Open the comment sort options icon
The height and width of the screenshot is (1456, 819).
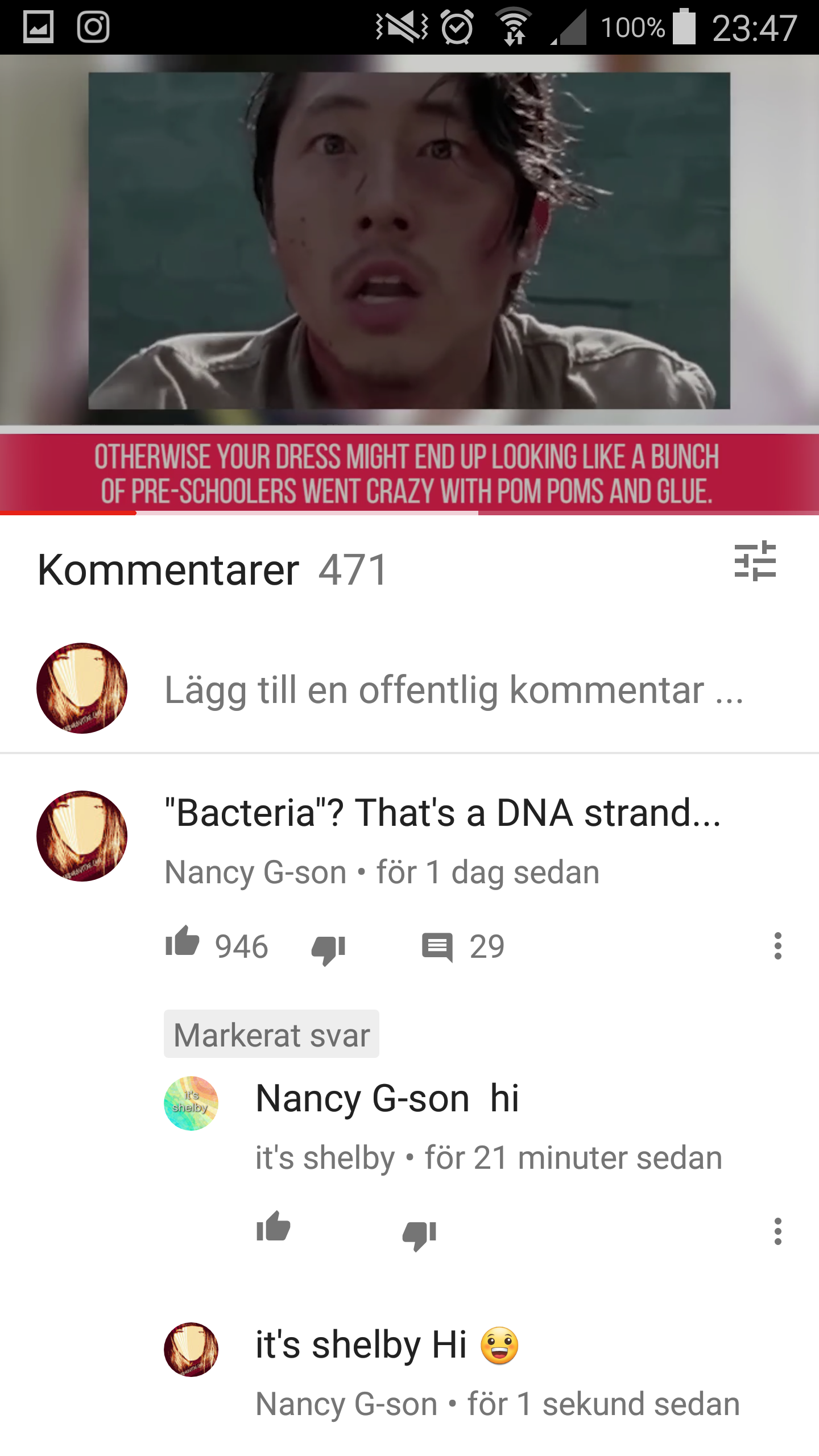click(x=755, y=561)
